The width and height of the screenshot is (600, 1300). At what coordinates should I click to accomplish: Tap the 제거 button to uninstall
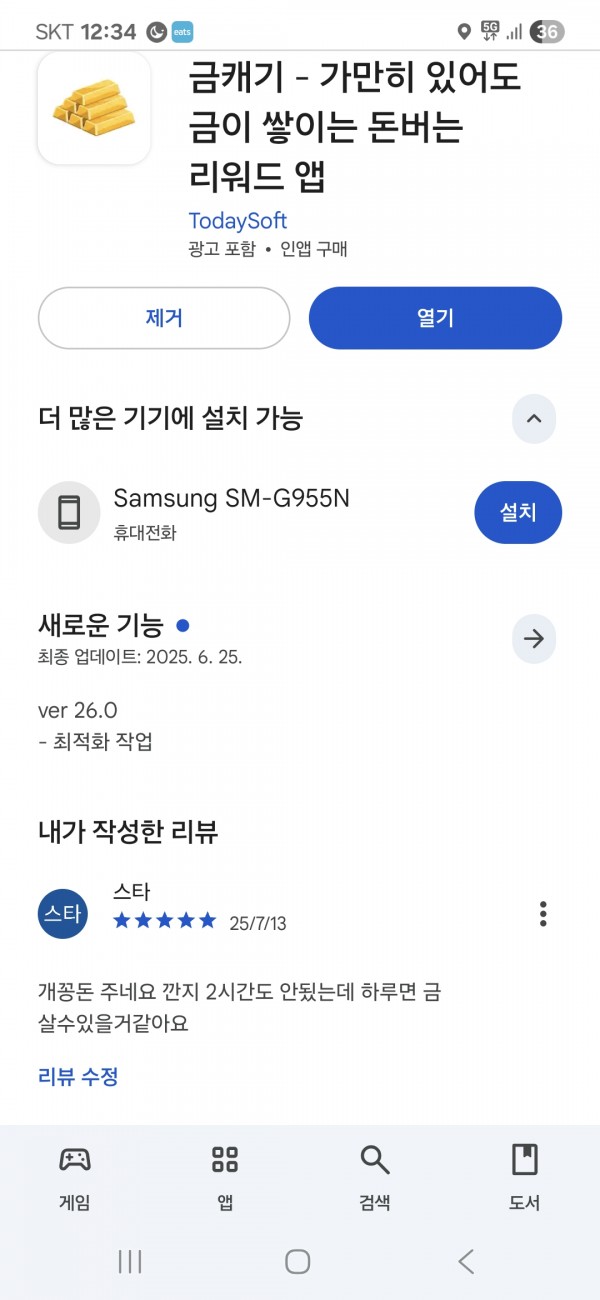click(164, 318)
